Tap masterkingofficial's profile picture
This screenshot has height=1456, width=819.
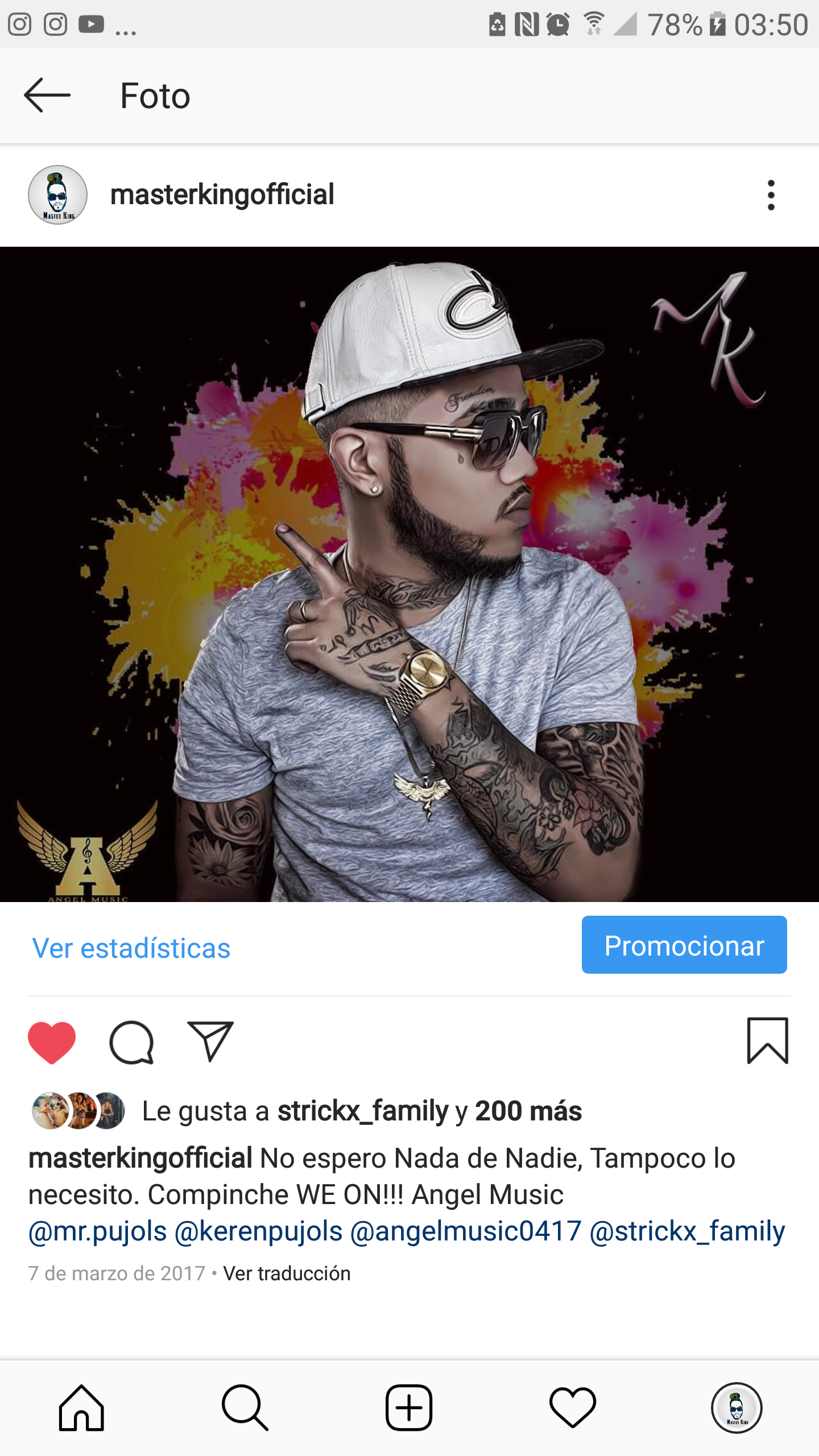tap(59, 195)
